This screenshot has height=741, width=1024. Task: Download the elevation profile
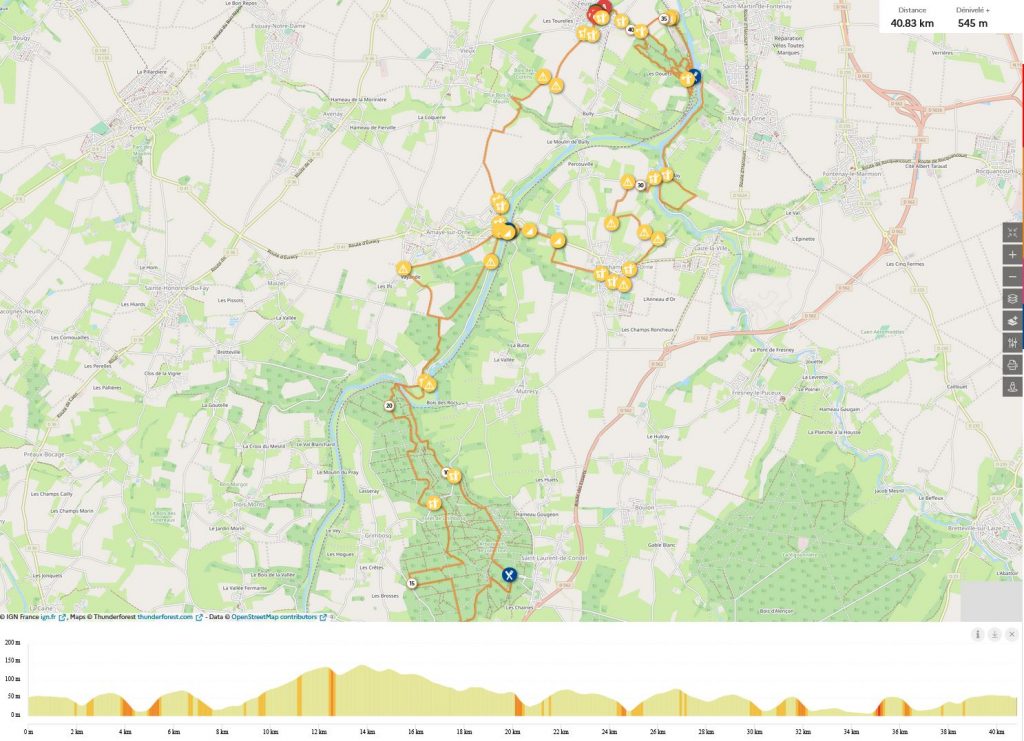(994, 634)
